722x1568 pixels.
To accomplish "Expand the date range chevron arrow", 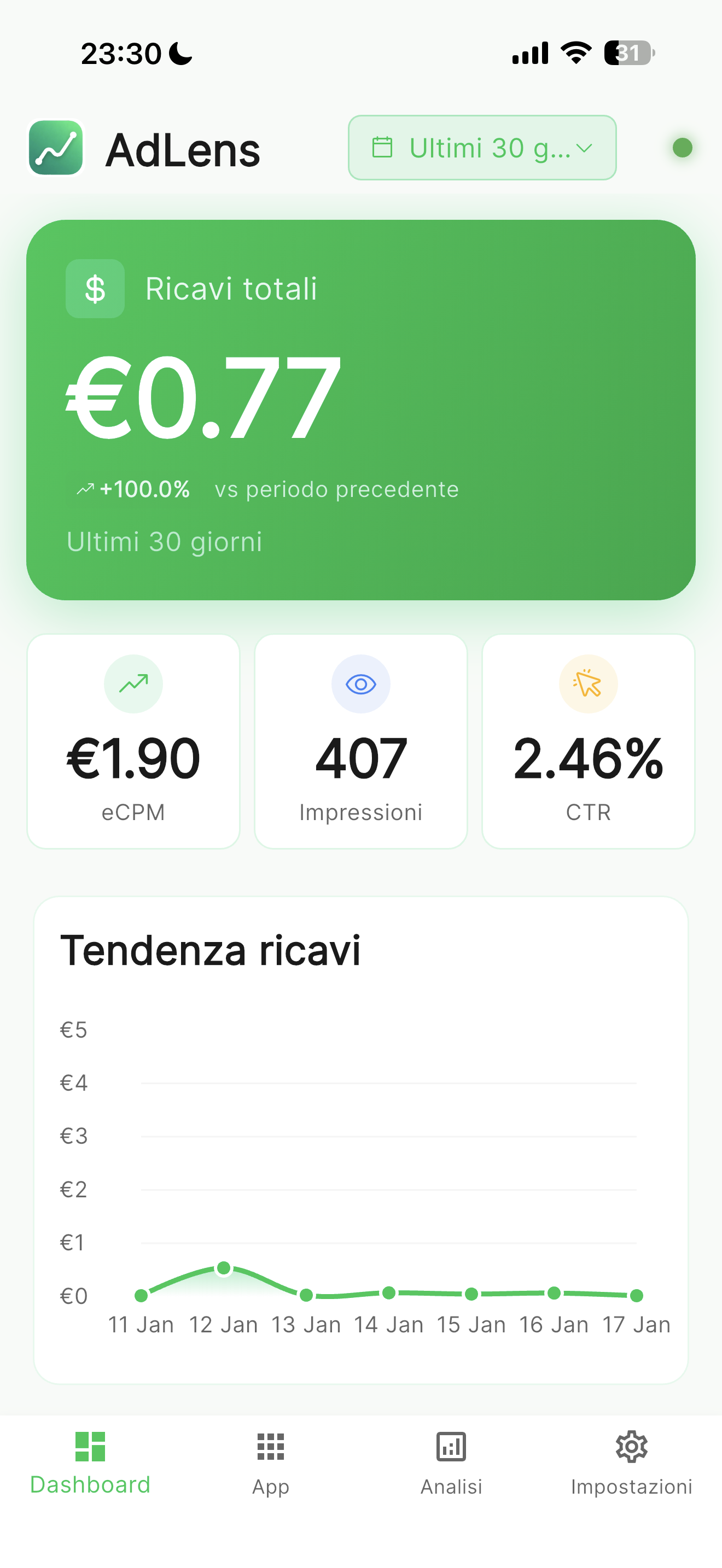I will [584, 148].
